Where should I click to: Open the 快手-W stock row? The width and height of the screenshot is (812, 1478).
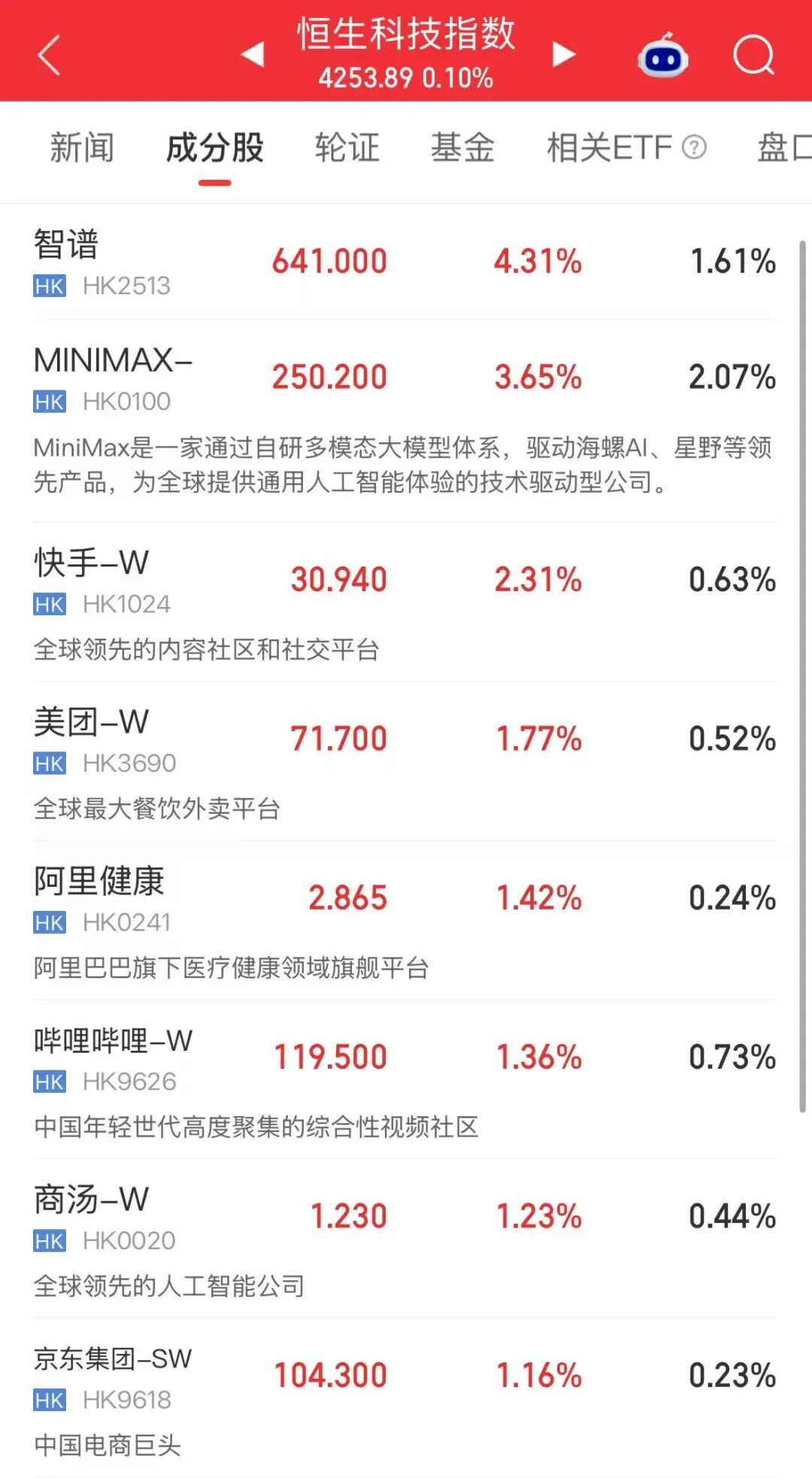click(404, 602)
